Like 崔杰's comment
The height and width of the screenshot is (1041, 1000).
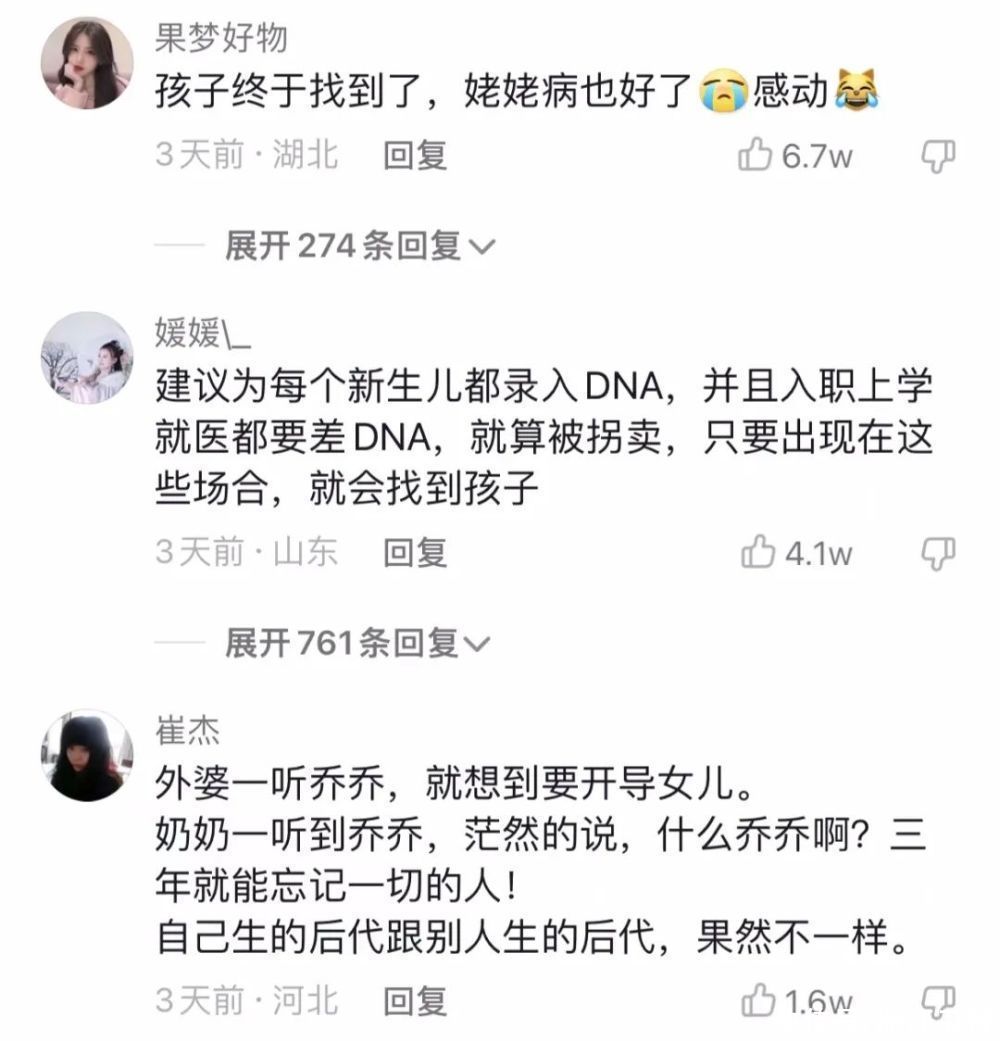(758, 1001)
